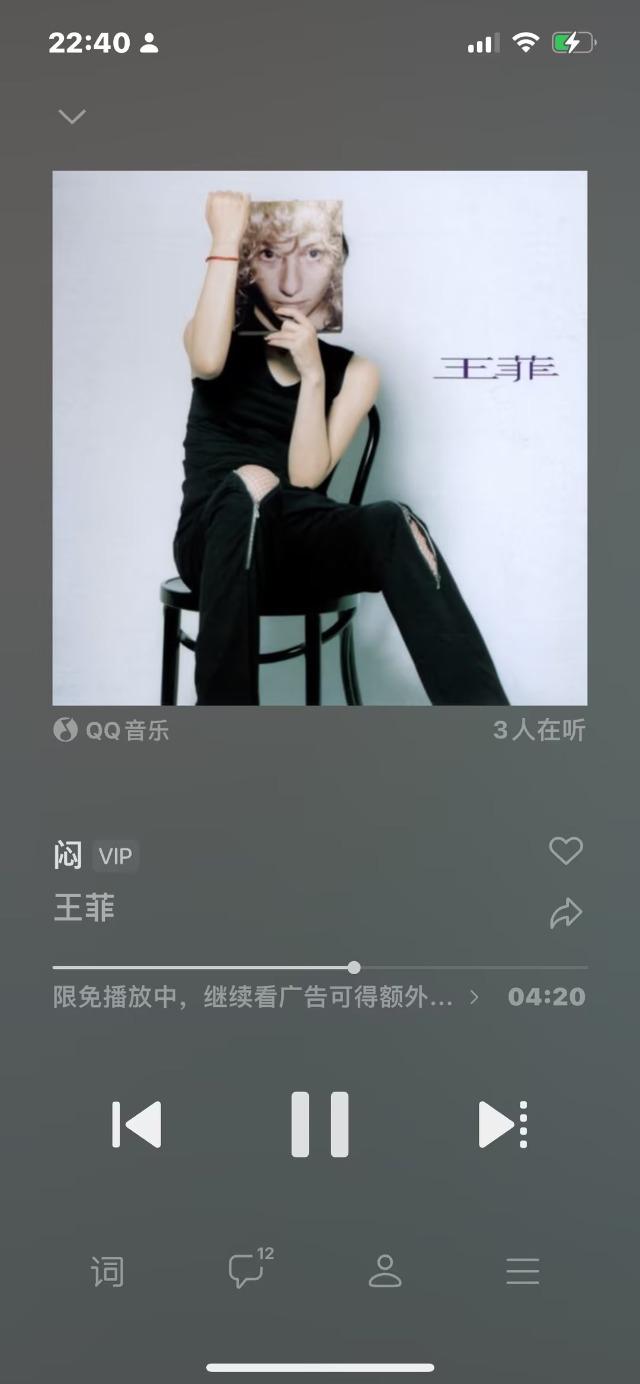
Task: Open the QQ音乐 source label
Action: pyautogui.click(x=112, y=731)
